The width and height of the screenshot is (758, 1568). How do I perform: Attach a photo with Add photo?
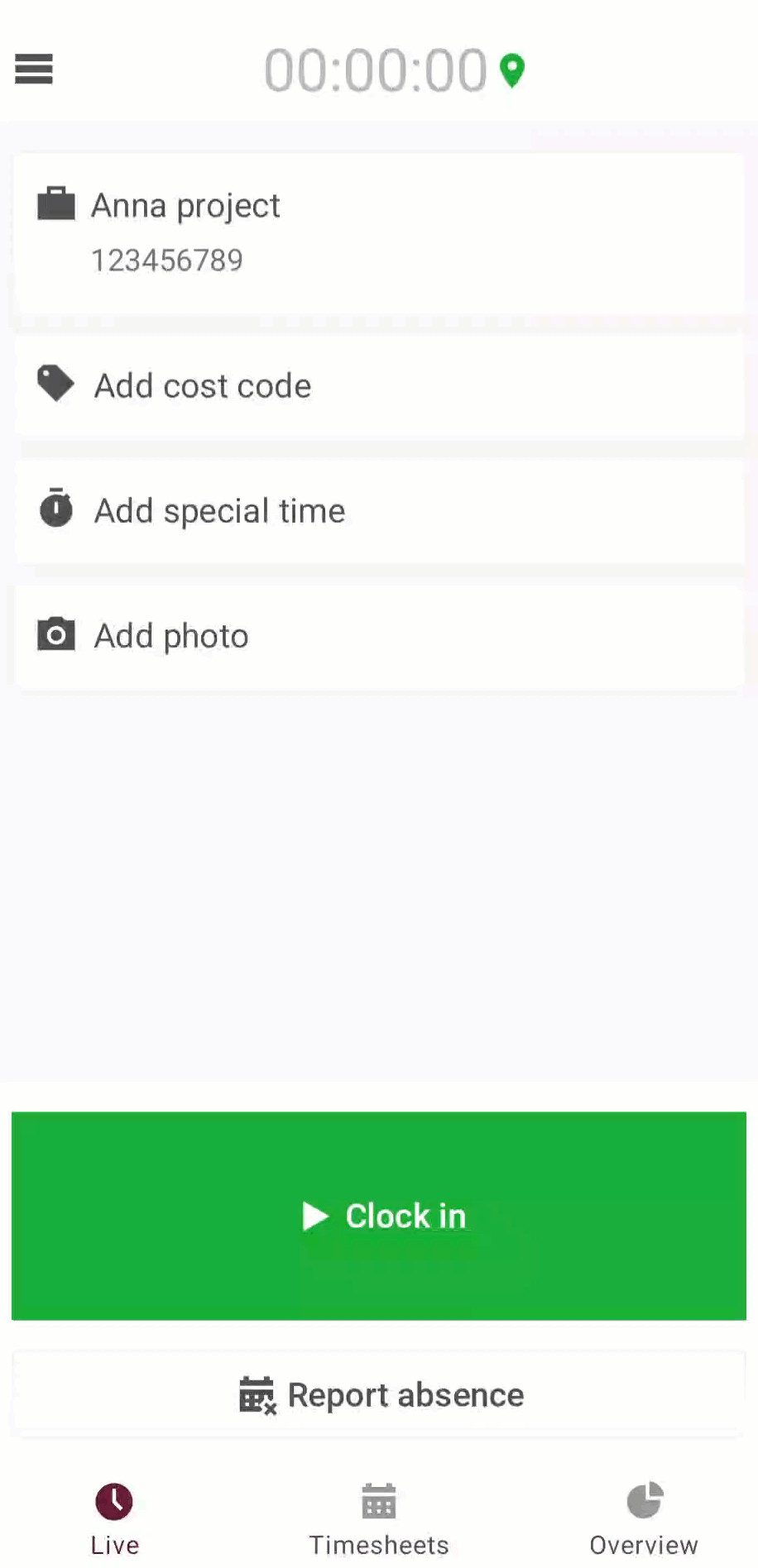(379, 636)
